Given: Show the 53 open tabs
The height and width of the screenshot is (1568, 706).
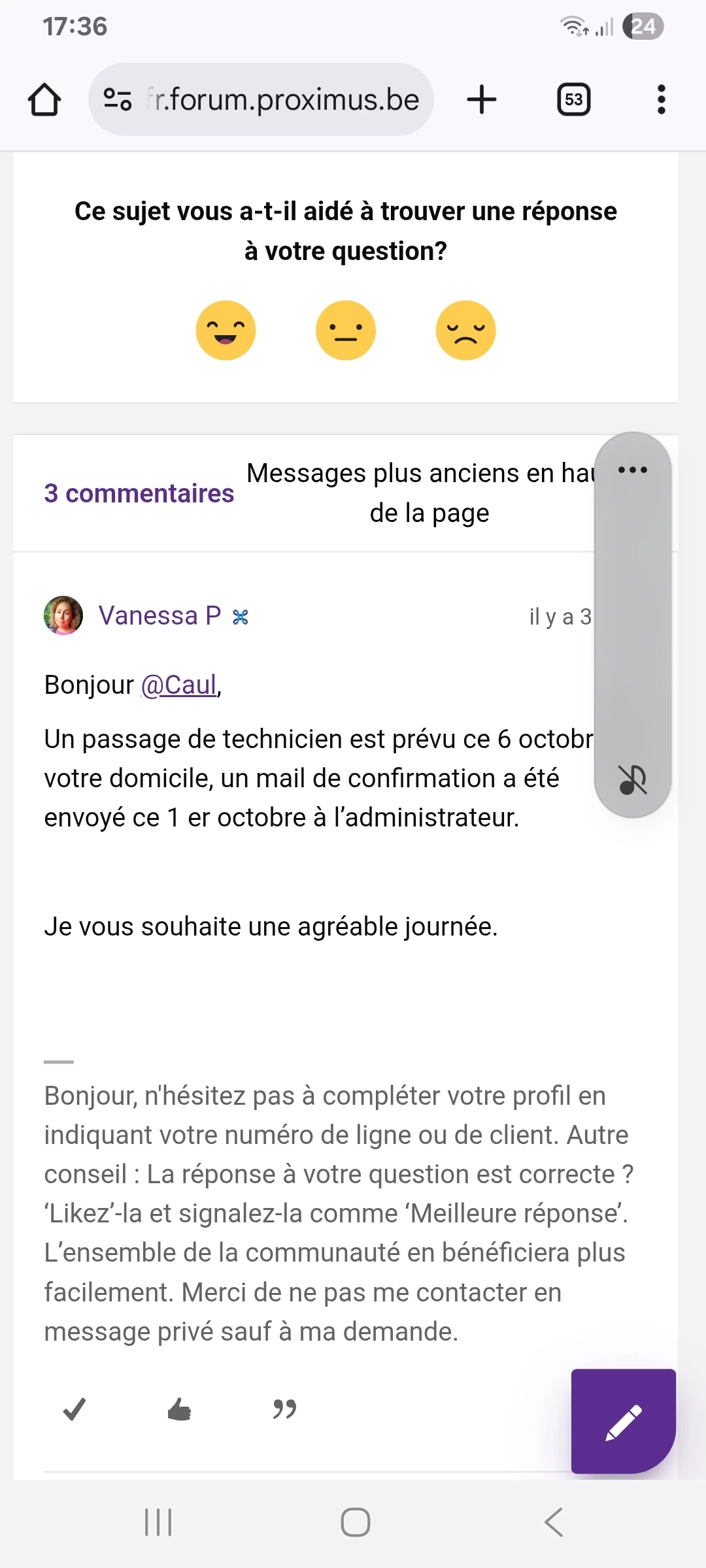Looking at the screenshot, I should (573, 100).
